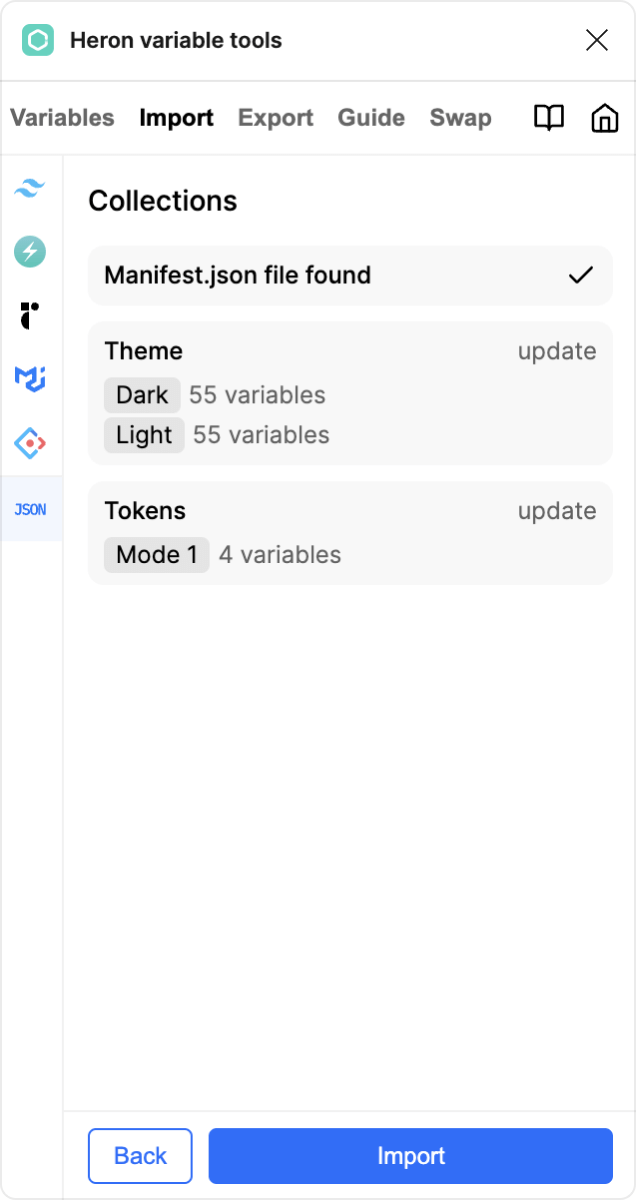Import the collections
This screenshot has width=636, height=1200.
[410, 1156]
